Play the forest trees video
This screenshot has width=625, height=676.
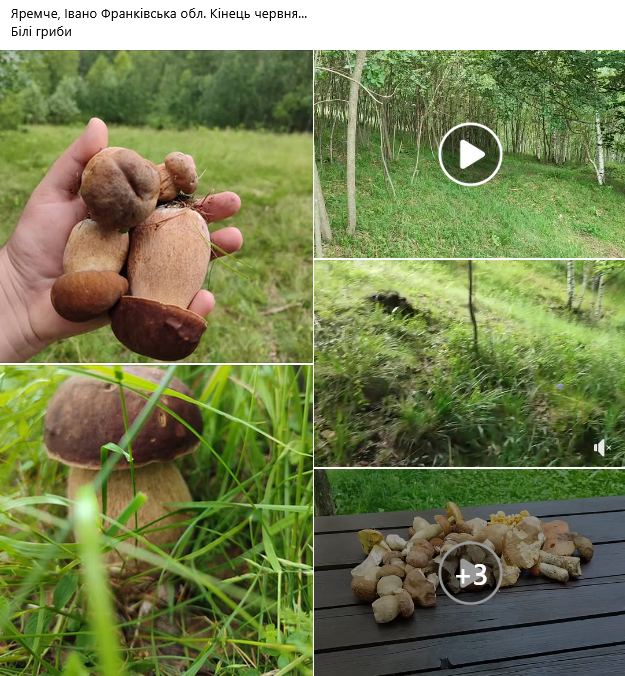click(470, 154)
